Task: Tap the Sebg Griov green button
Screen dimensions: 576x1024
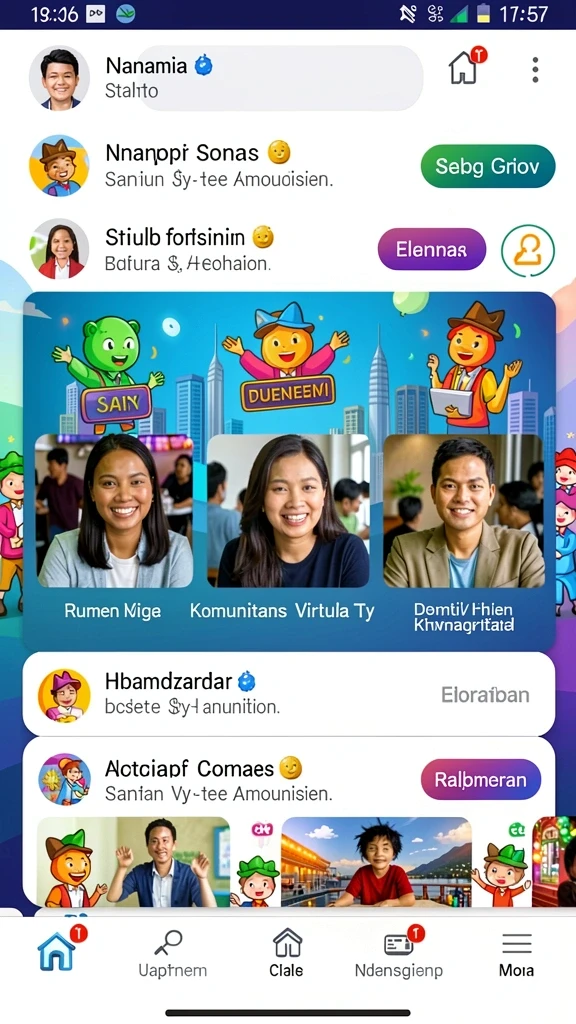Action: coord(488,167)
